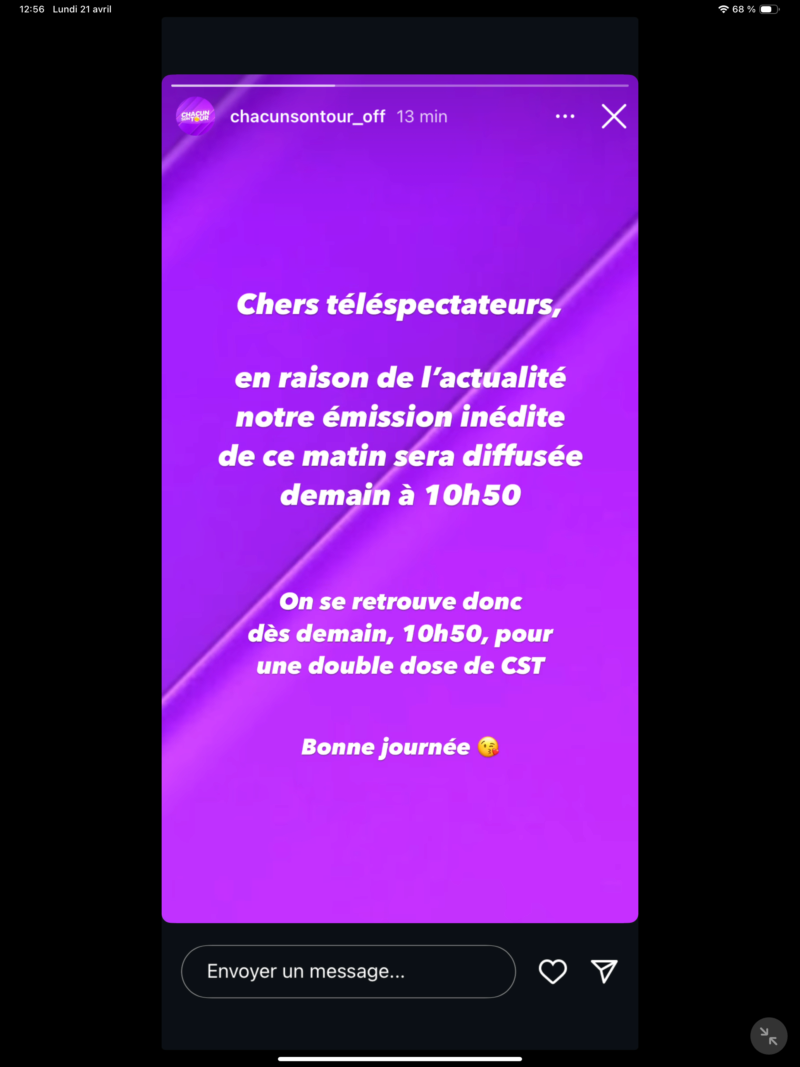Viewport: 800px width, 1067px height.
Task: Open the story options menu
Action: tap(565, 116)
